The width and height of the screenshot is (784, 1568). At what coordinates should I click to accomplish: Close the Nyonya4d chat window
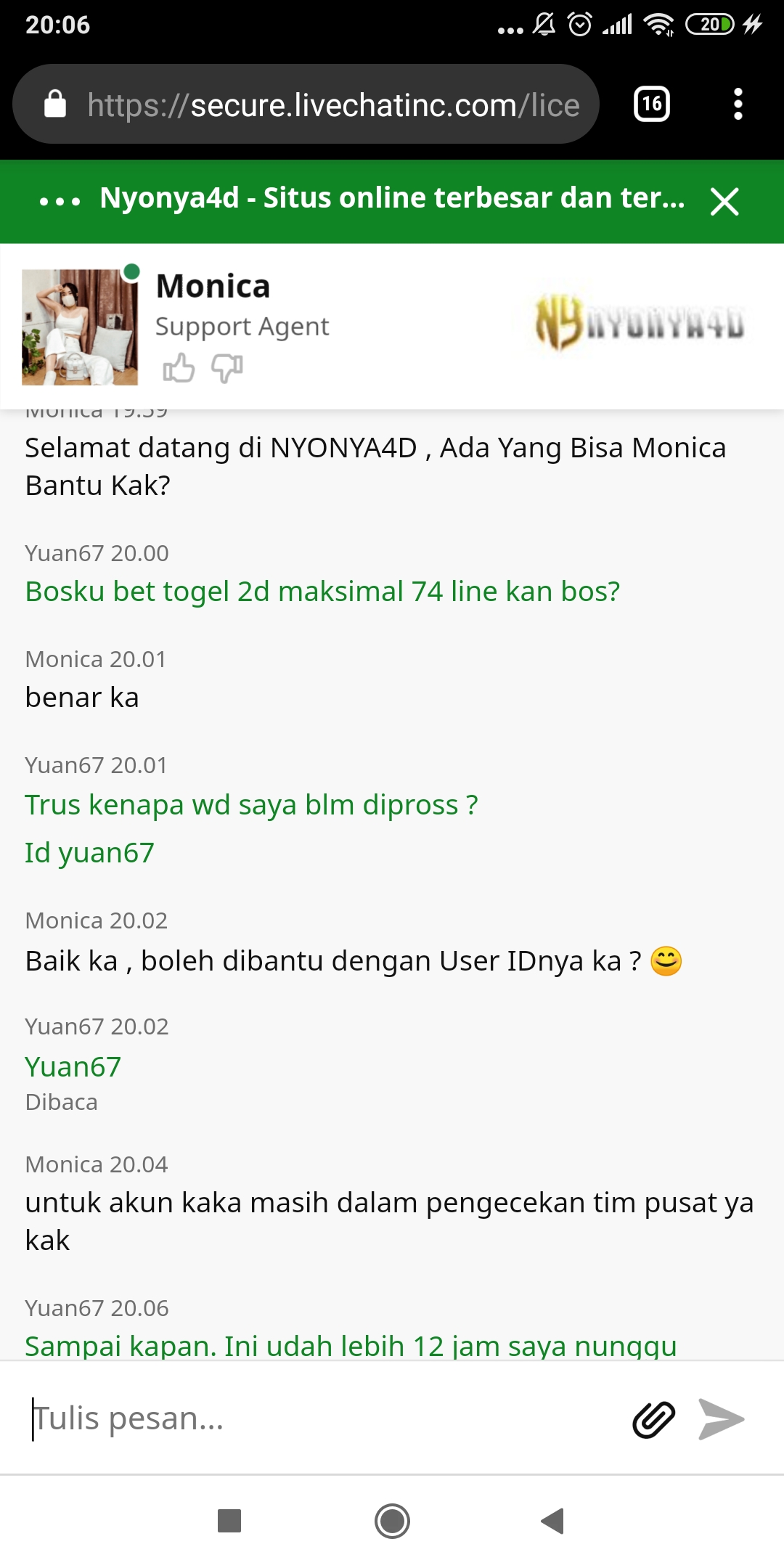pyautogui.click(x=724, y=202)
